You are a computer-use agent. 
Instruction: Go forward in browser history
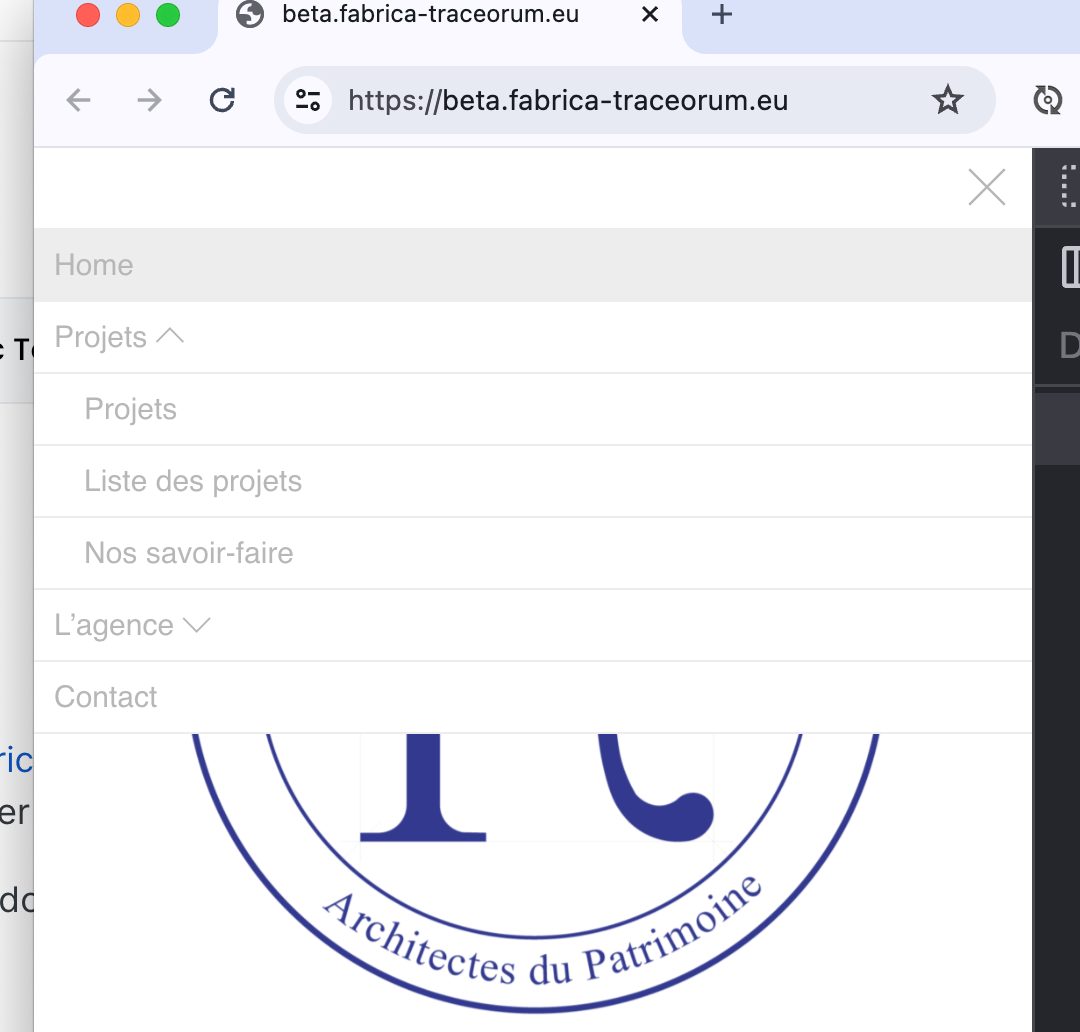tap(149, 100)
